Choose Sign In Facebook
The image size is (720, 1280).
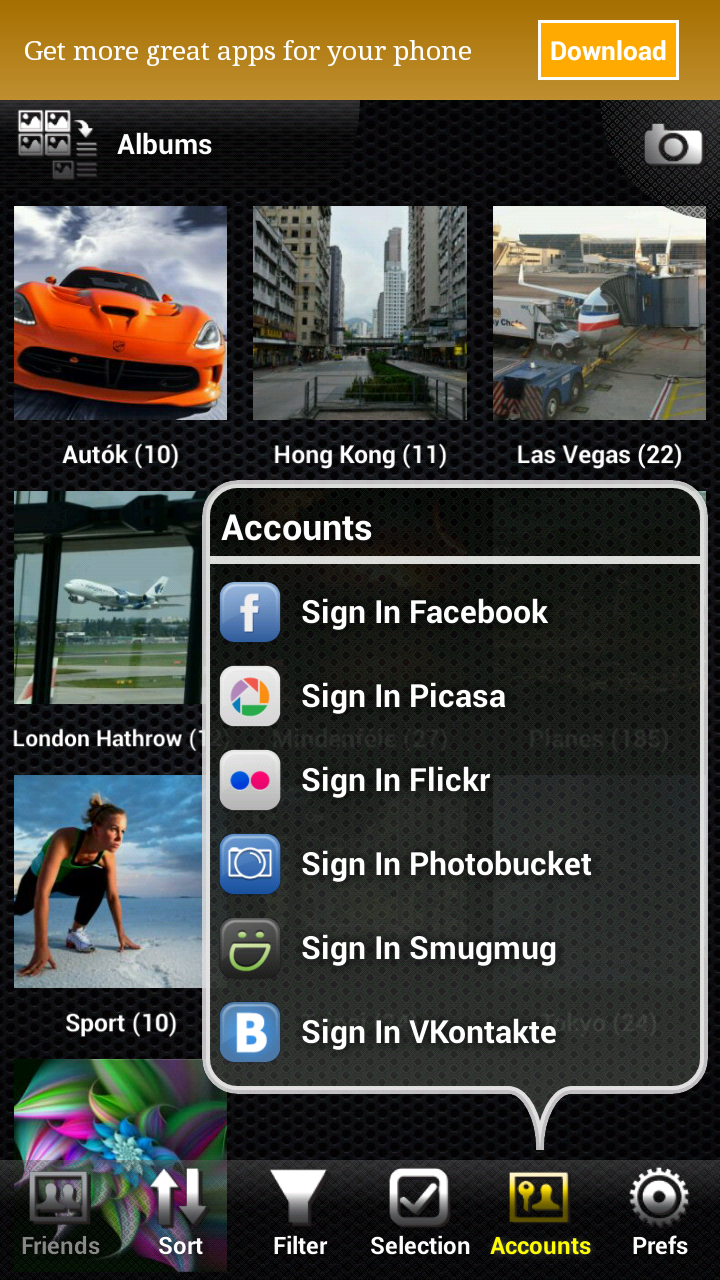[424, 612]
